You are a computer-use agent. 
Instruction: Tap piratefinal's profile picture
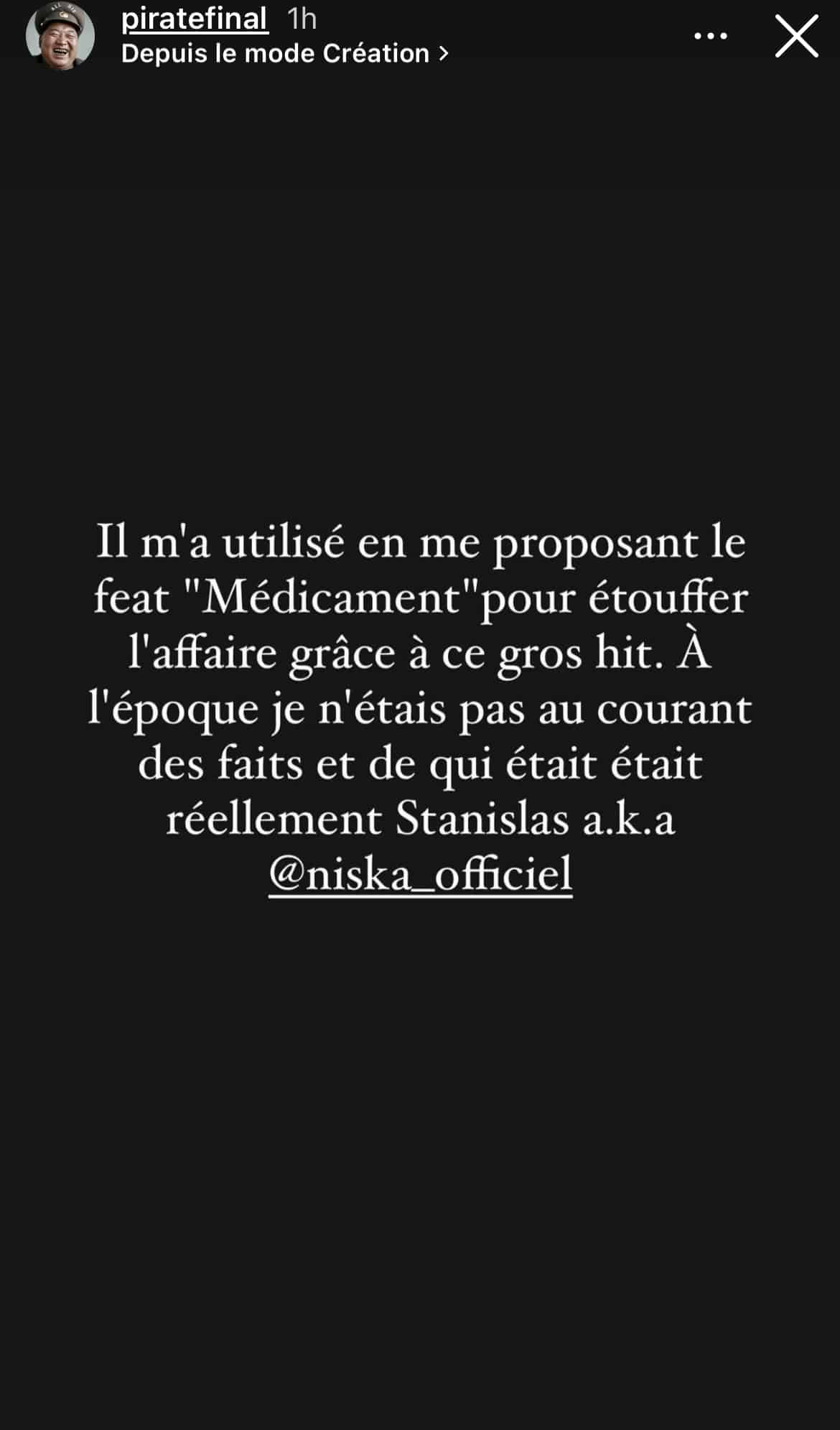coord(60,36)
